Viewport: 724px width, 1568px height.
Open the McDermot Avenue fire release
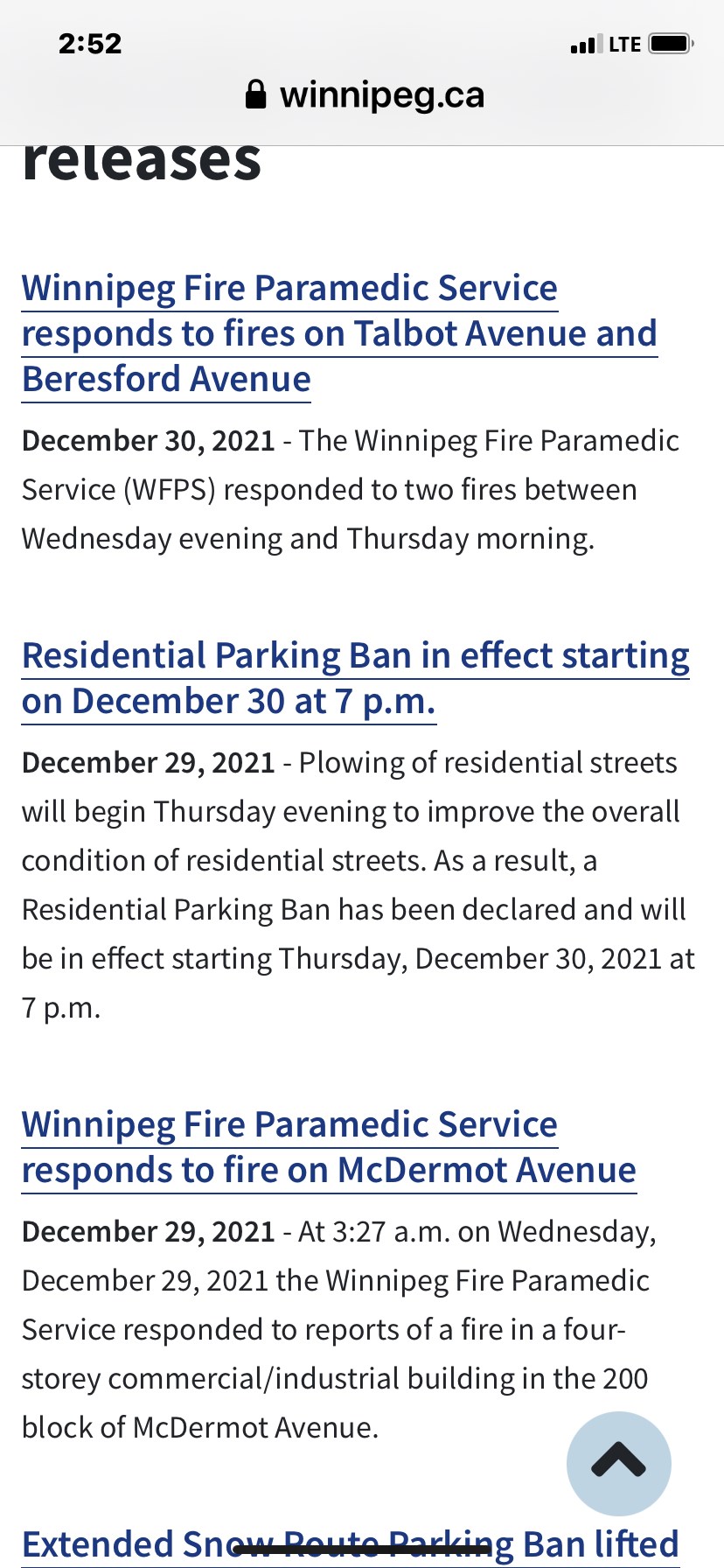coord(329,1146)
